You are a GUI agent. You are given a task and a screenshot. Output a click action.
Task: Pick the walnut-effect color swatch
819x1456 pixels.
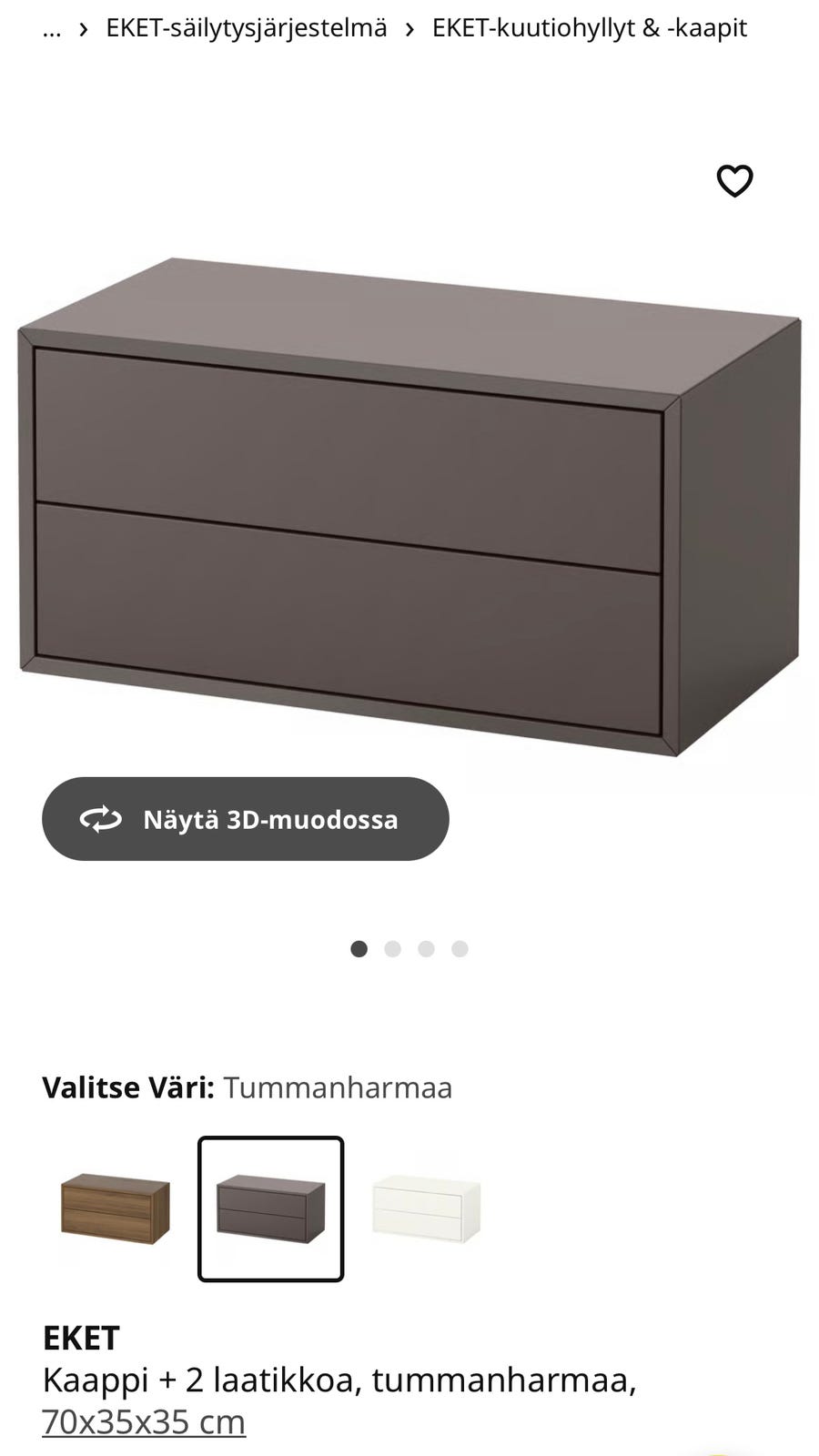pos(115,1209)
